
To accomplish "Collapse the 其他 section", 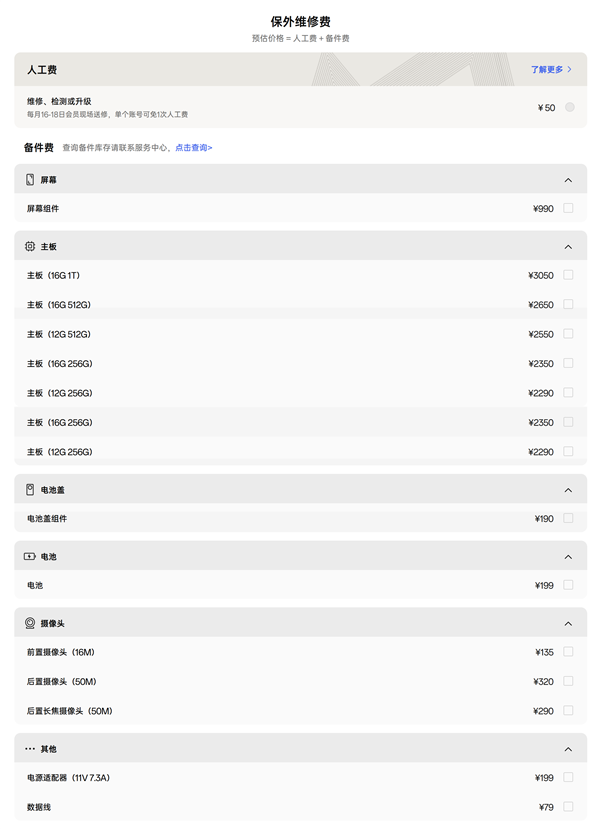I will pos(568,748).
